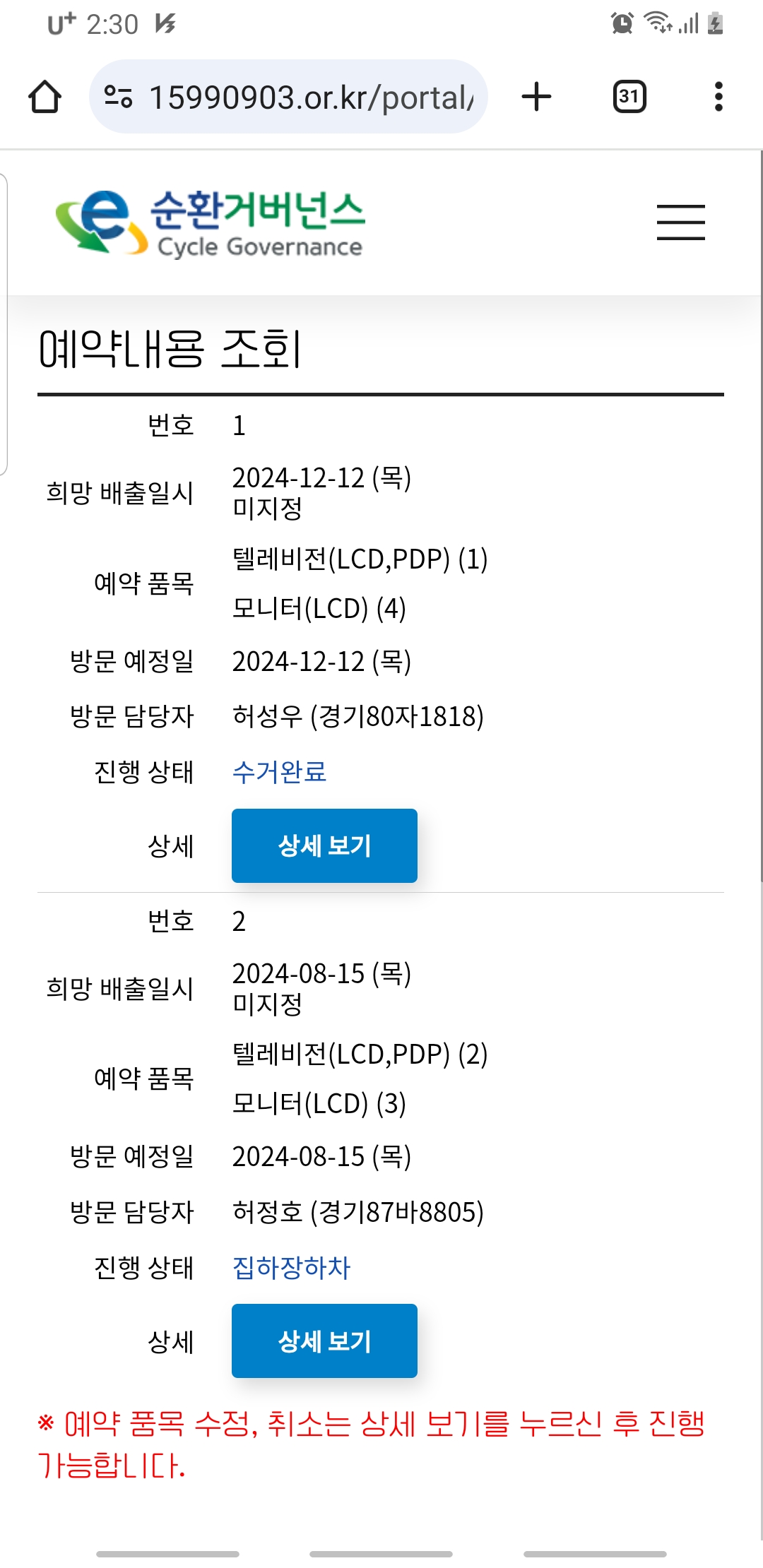Viewport: 763px width, 1568px height.
Task: Go to the browser home page
Action: click(x=45, y=97)
